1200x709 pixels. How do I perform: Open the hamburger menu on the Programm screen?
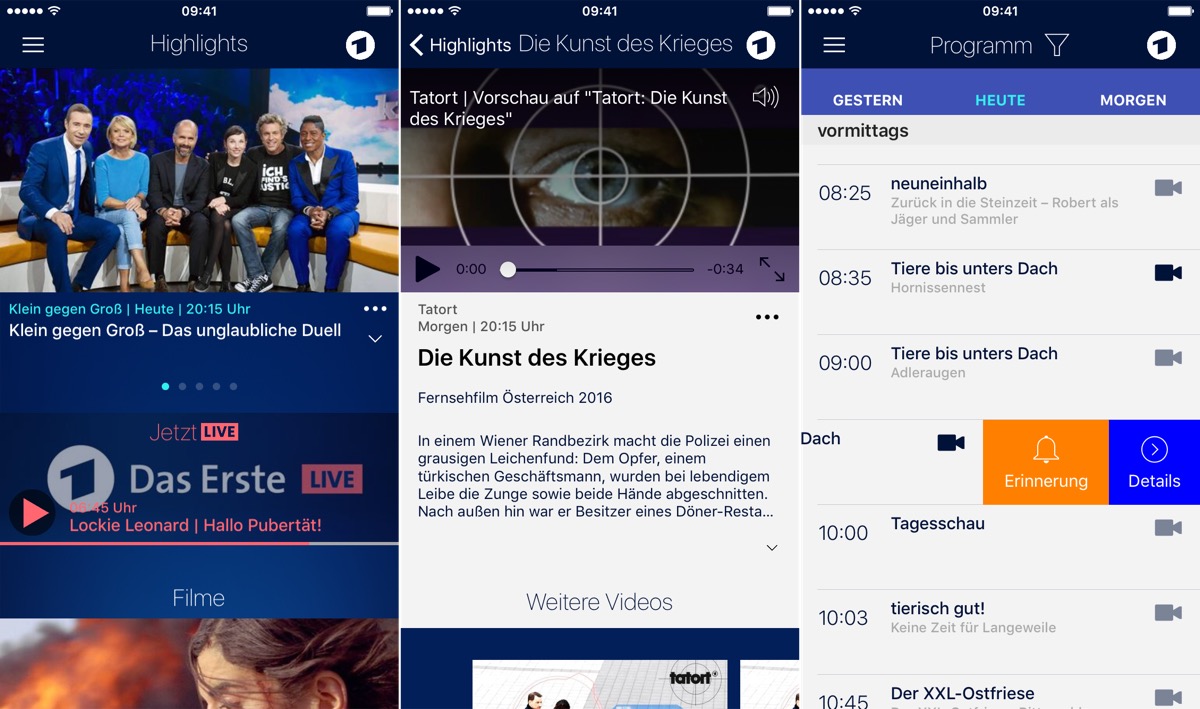coord(834,45)
